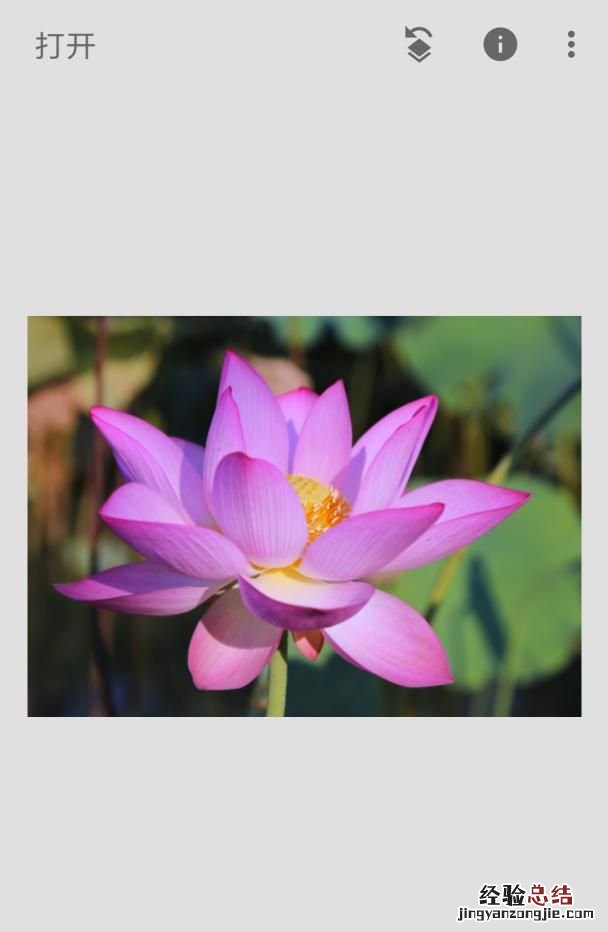The height and width of the screenshot is (932, 608).
Task: Open the edit stack layers icon
Action: (x=419, y=45)
